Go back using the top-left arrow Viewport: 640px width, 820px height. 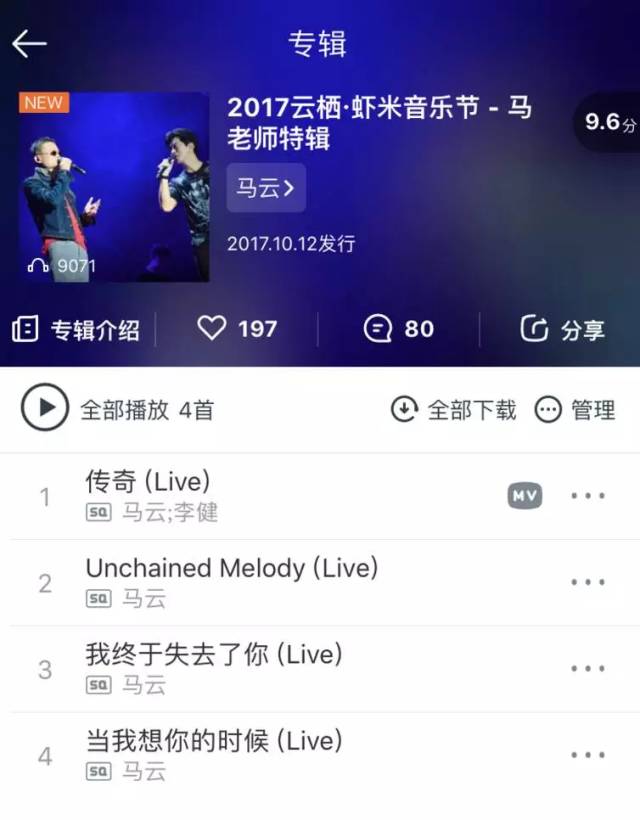tap(29, 44)
